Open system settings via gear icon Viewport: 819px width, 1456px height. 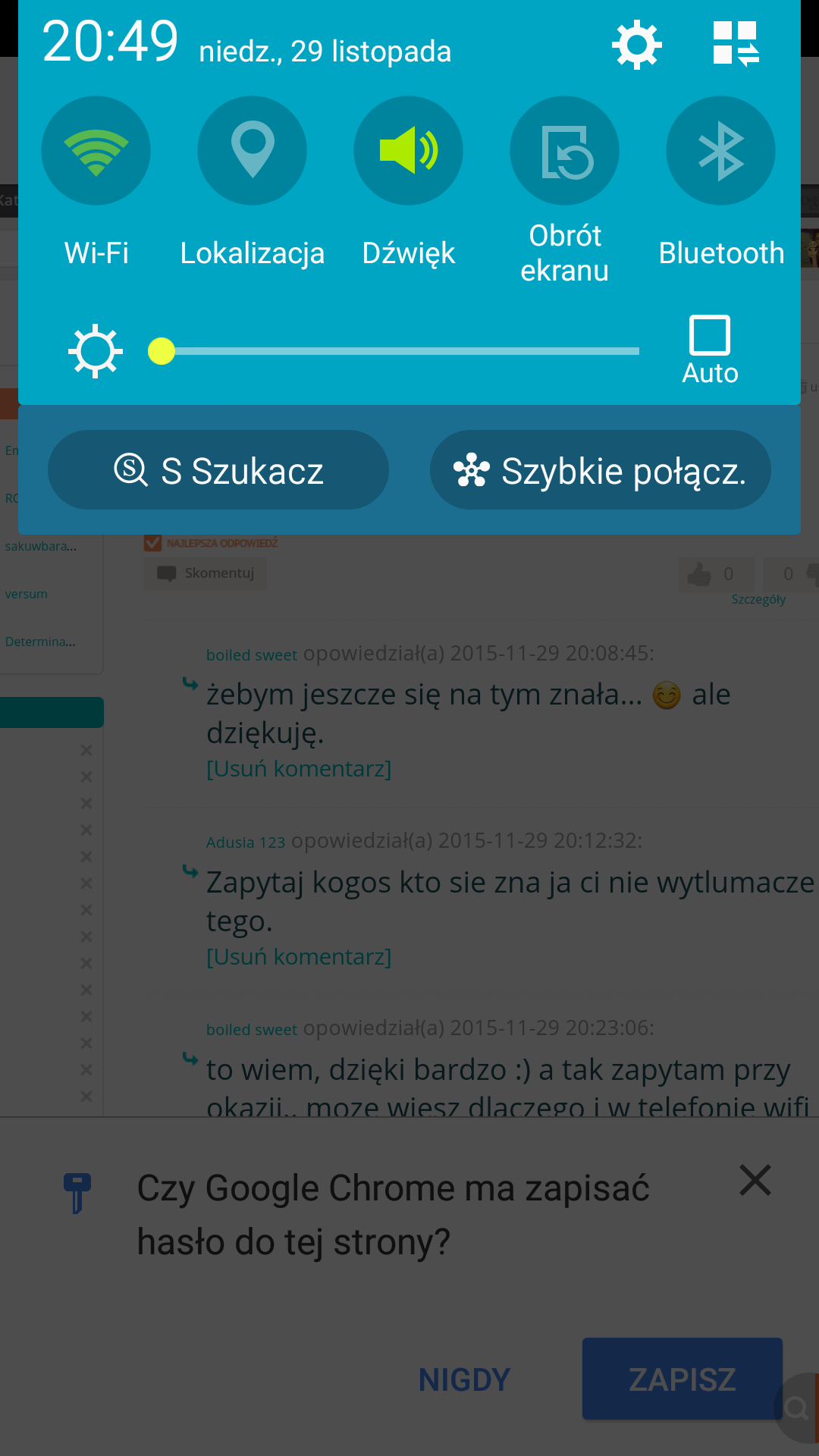tap(636, 45)
